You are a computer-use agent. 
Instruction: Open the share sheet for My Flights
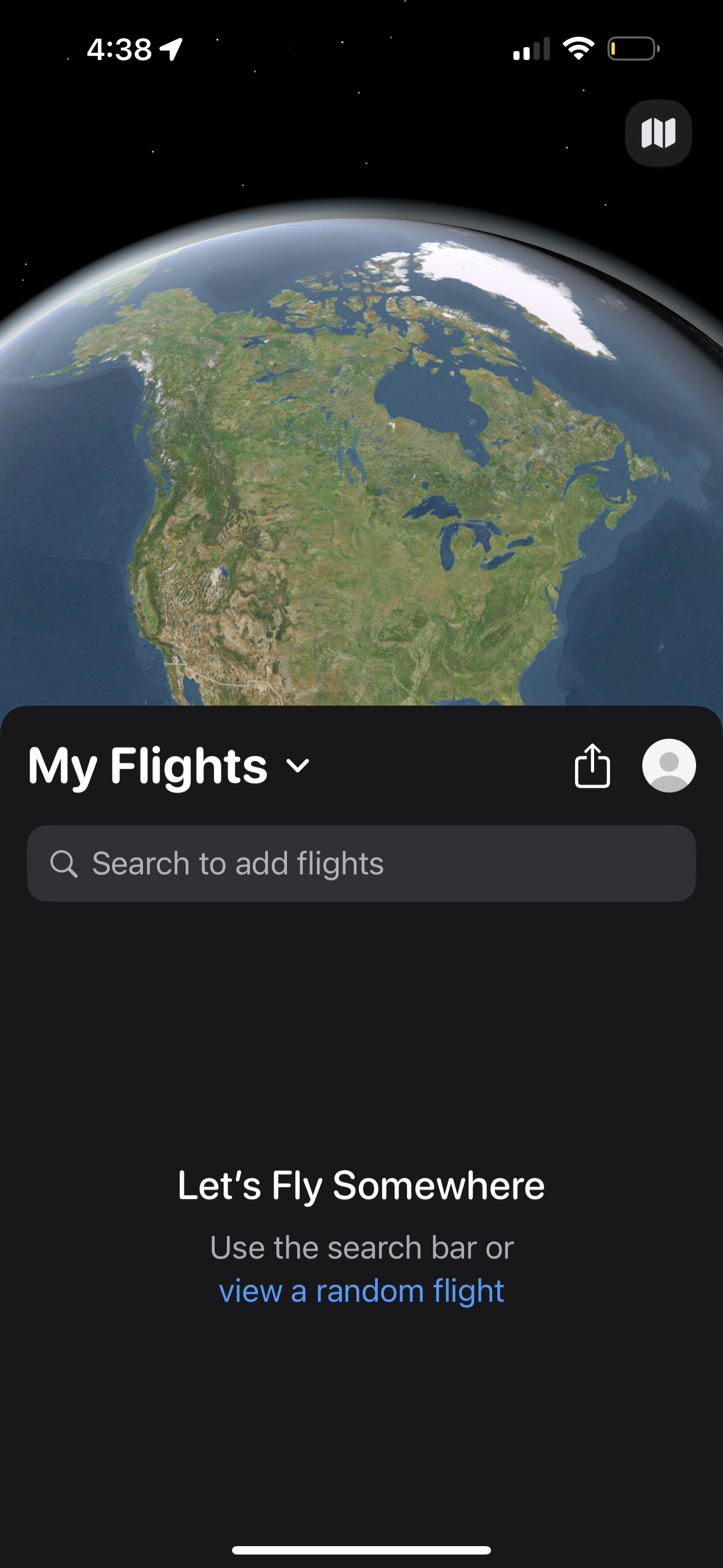click(x=593, y=765)
